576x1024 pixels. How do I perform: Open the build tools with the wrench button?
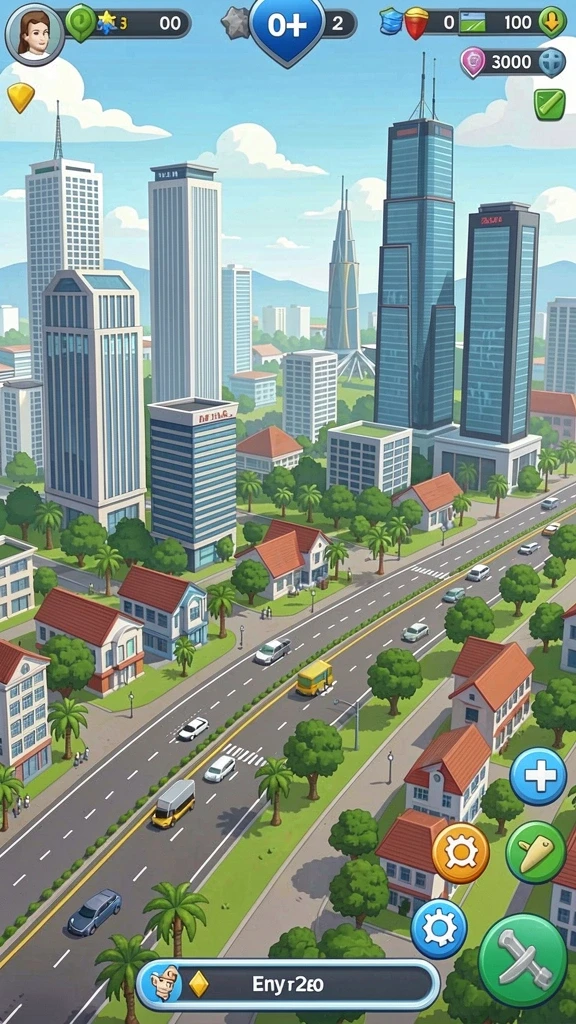pos(522,960)
